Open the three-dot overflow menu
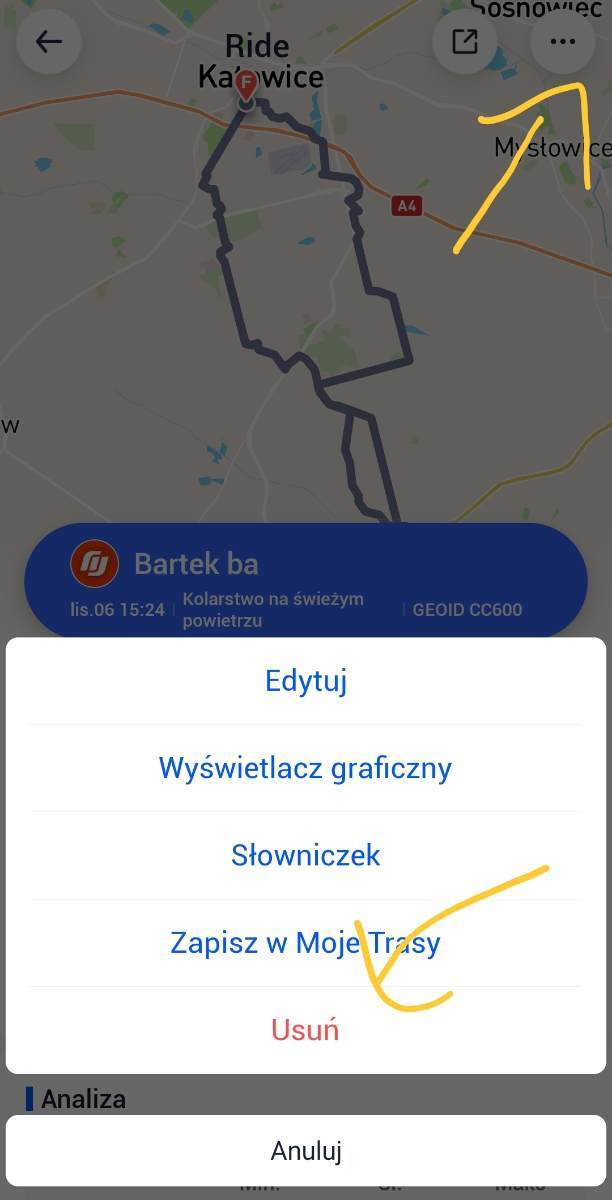Viewport: 612px width, 1200px height. [563, 42]
